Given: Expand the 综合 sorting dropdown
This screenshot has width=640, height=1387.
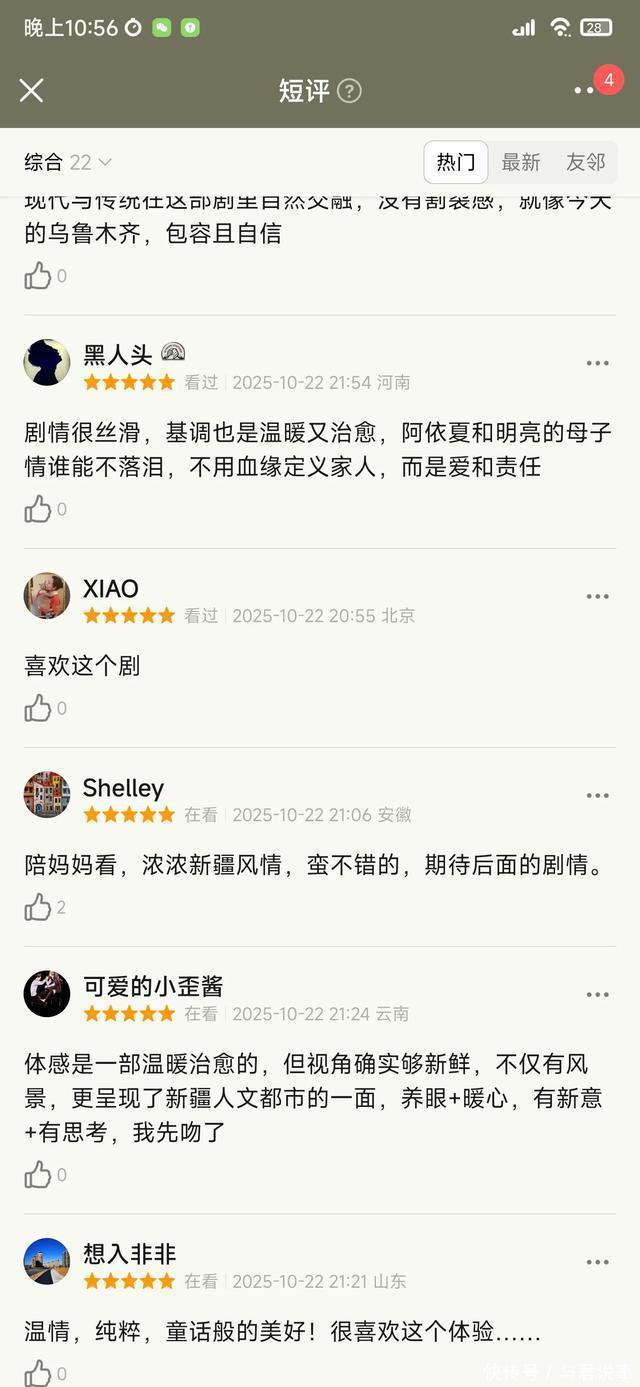Looking at the screenshot, I should [68, 162].
